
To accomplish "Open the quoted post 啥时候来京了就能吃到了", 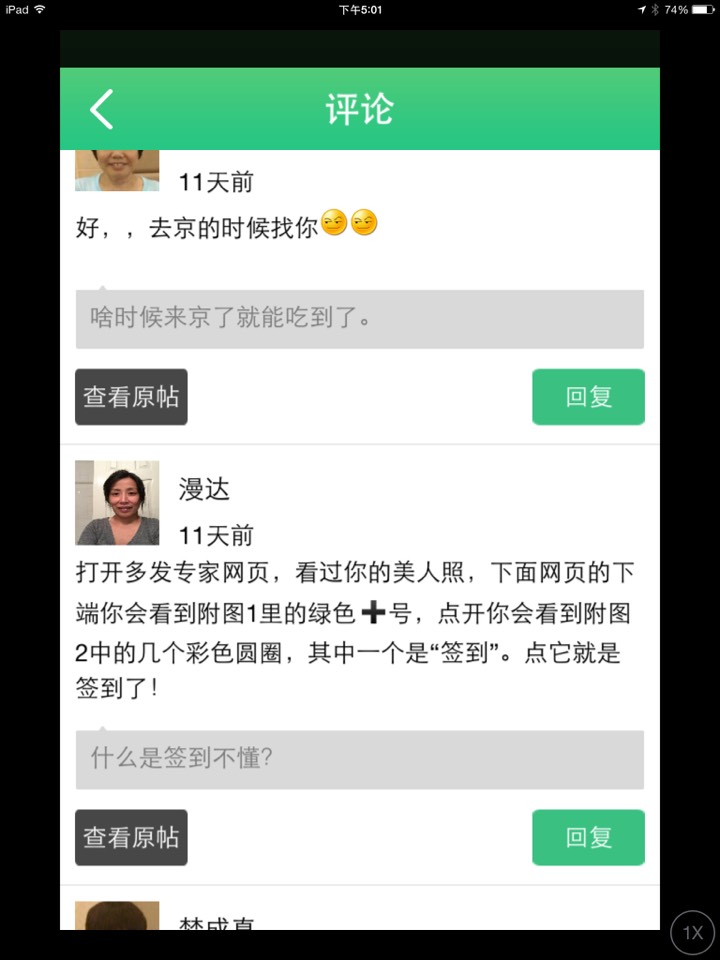I will point(359,319).
